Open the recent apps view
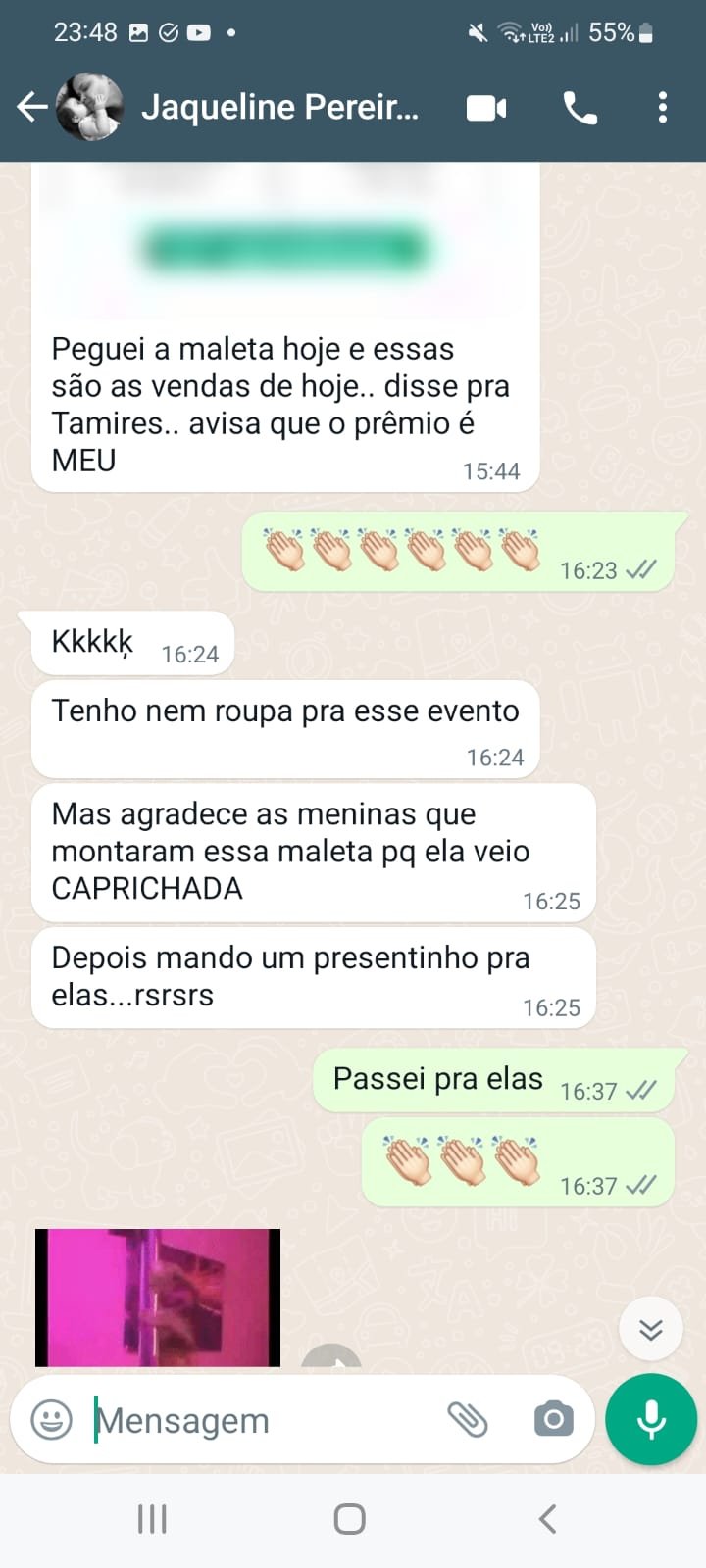Screen dimensions: 706x1568 point(152,1519)
